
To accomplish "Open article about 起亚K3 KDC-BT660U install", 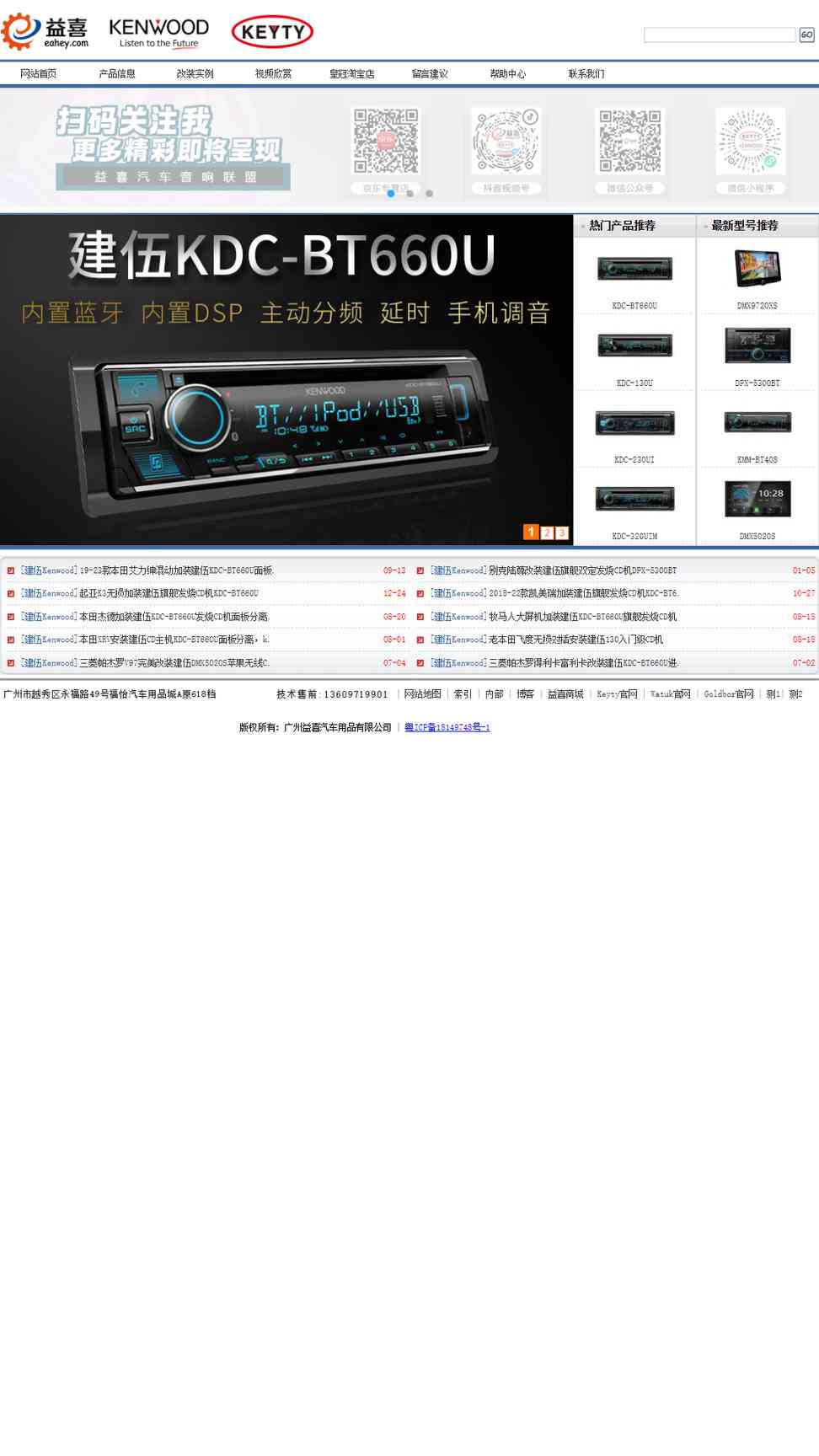I will coord(140,594).
